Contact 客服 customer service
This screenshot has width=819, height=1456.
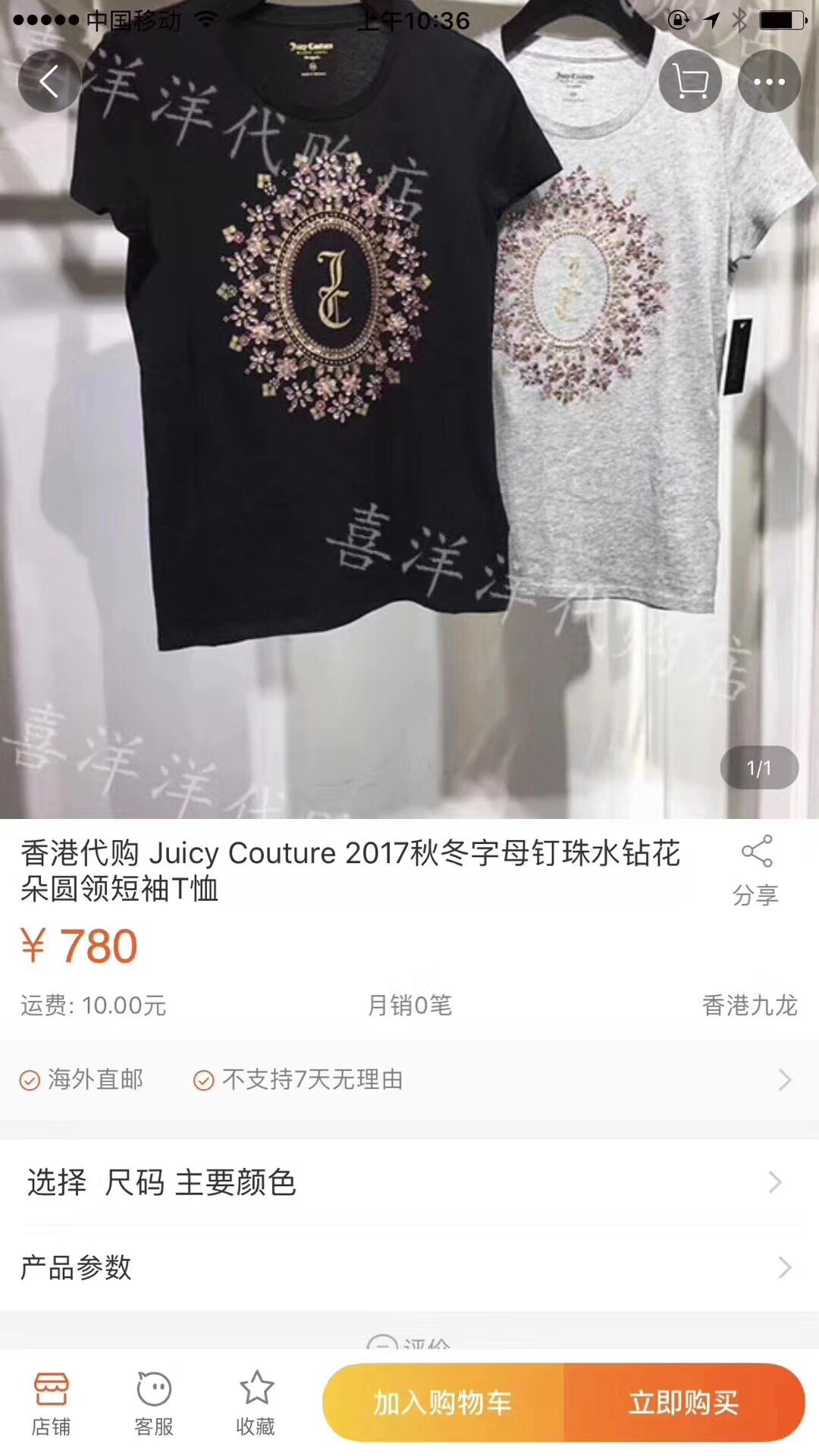[x=154, y=1404]
